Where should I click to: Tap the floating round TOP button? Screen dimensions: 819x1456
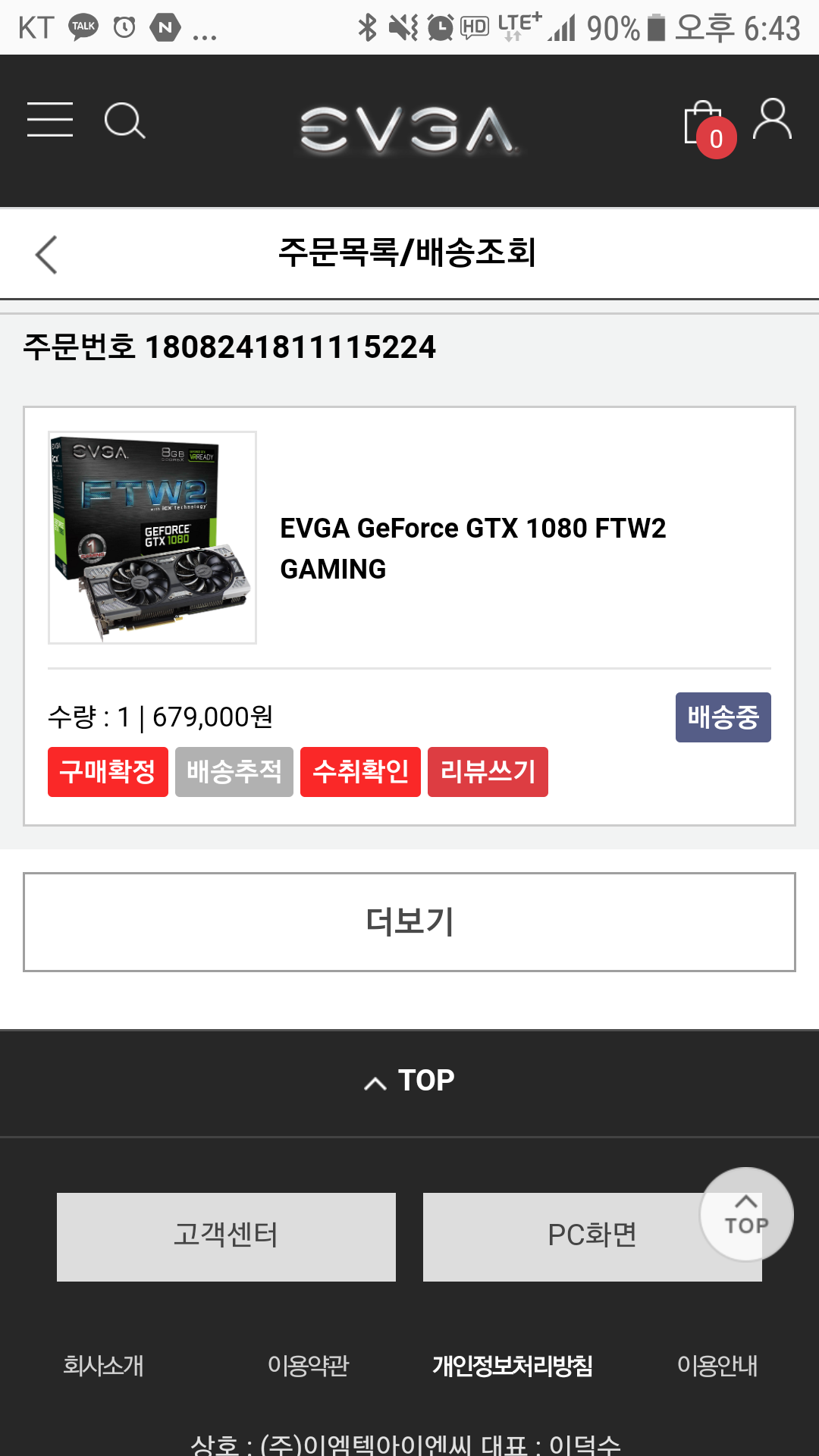[746, 1213]
